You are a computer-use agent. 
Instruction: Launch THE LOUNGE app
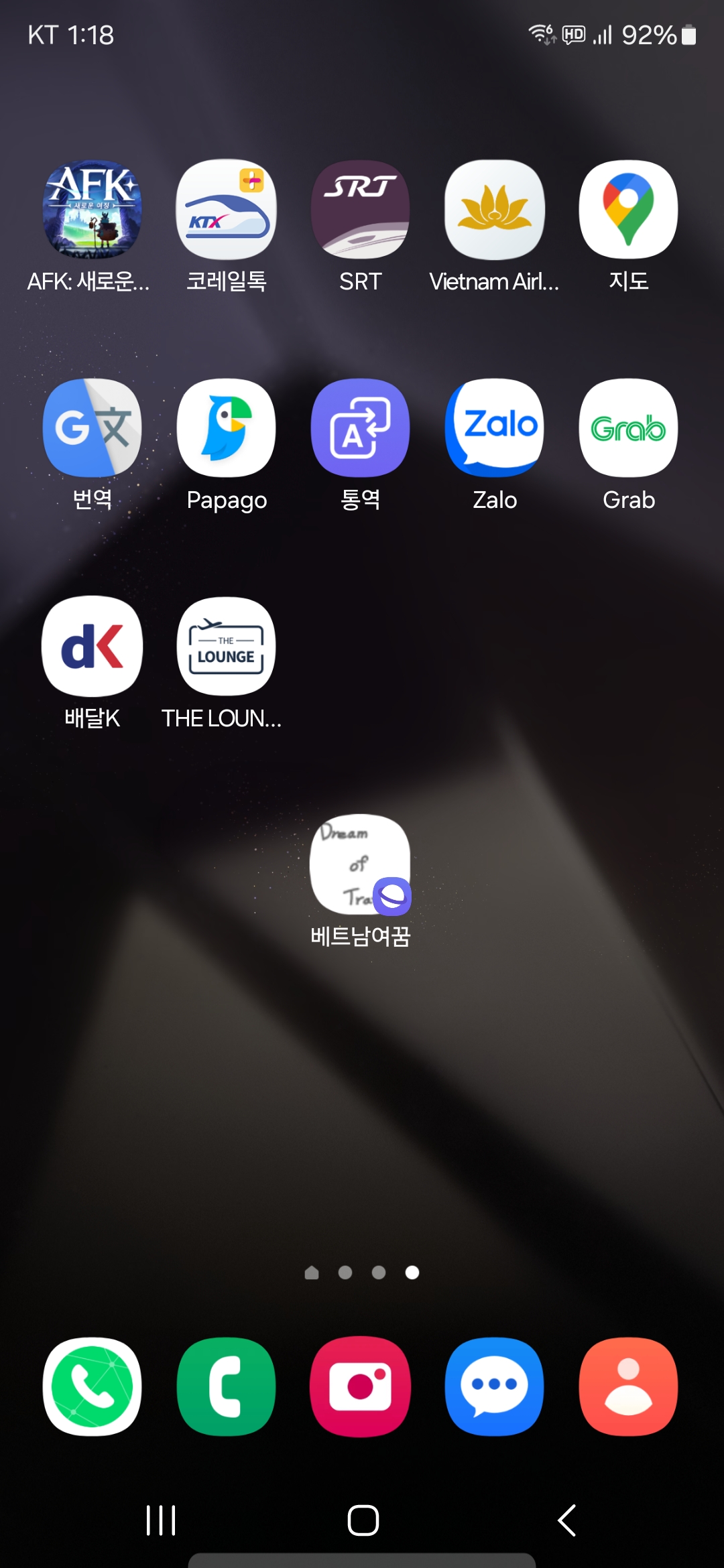(227, 647)
